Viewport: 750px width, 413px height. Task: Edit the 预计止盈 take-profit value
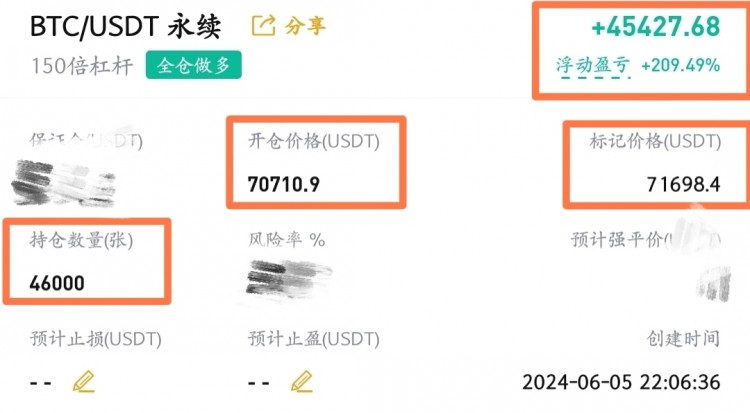[x=301, y=381]
